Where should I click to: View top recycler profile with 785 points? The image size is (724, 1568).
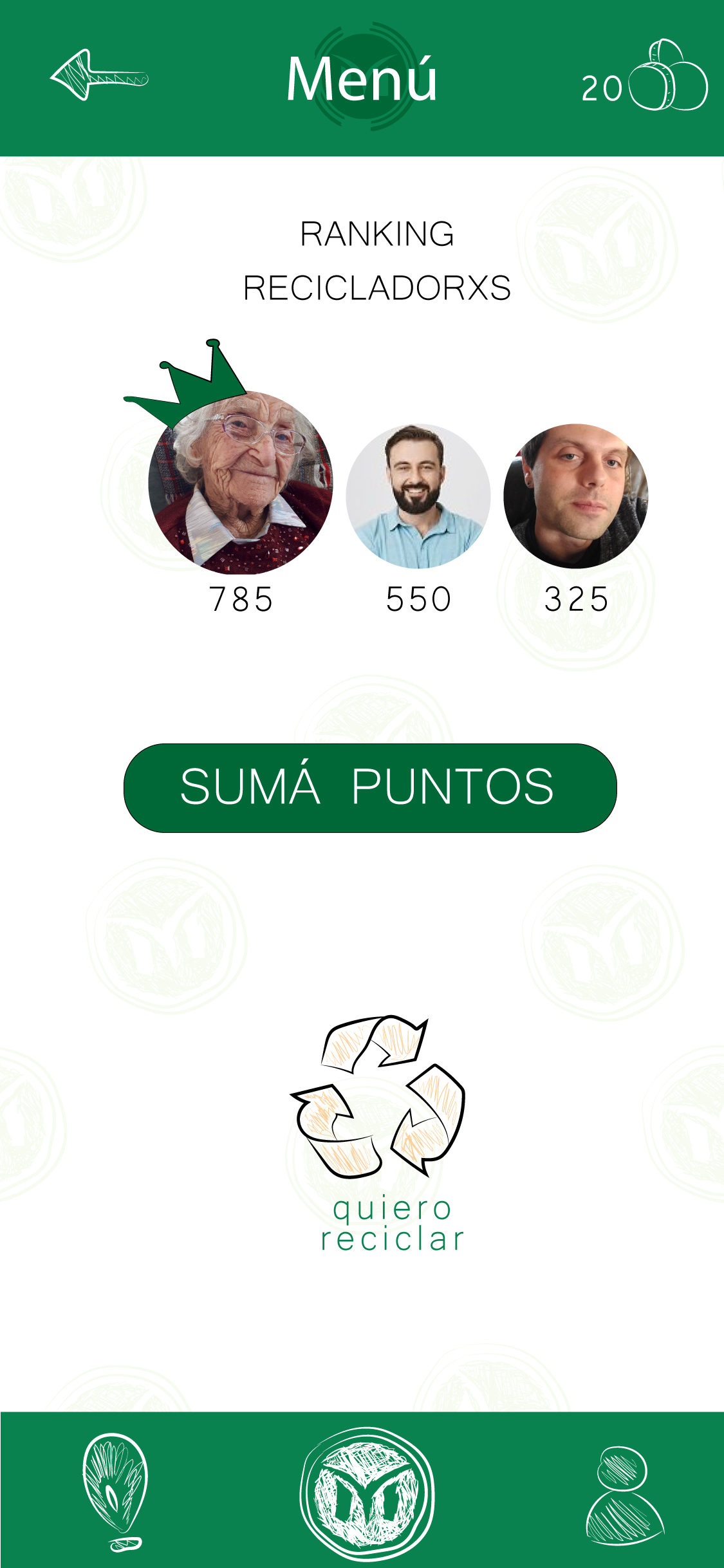[241, 484]
